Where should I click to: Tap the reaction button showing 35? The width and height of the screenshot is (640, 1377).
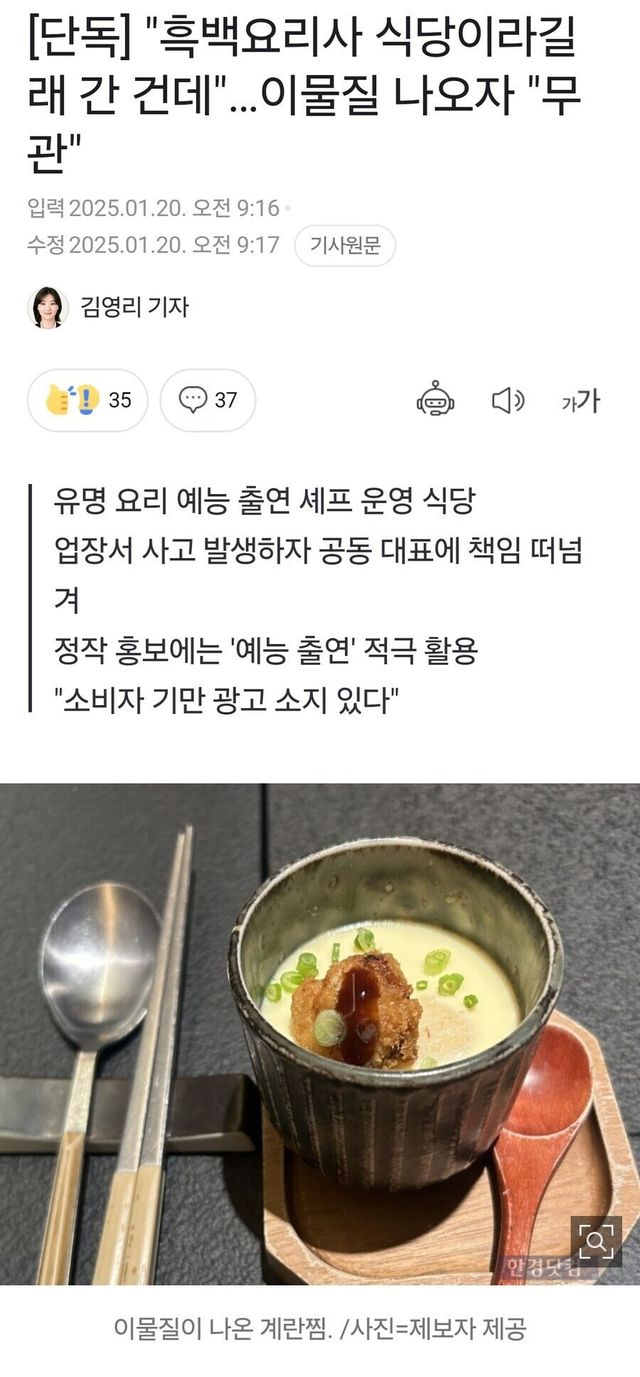(88, 400)
